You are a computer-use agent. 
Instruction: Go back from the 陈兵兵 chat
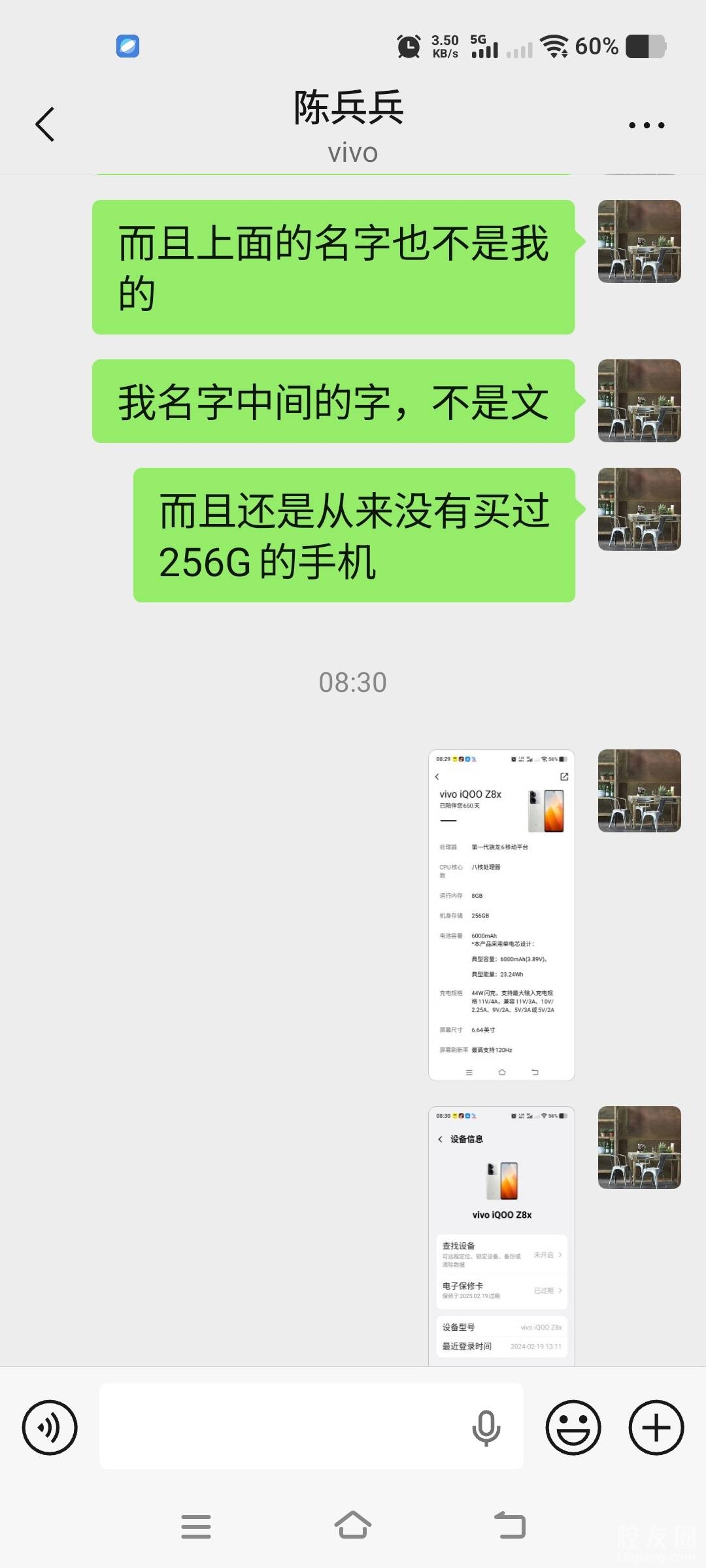[x=44, y=124]
